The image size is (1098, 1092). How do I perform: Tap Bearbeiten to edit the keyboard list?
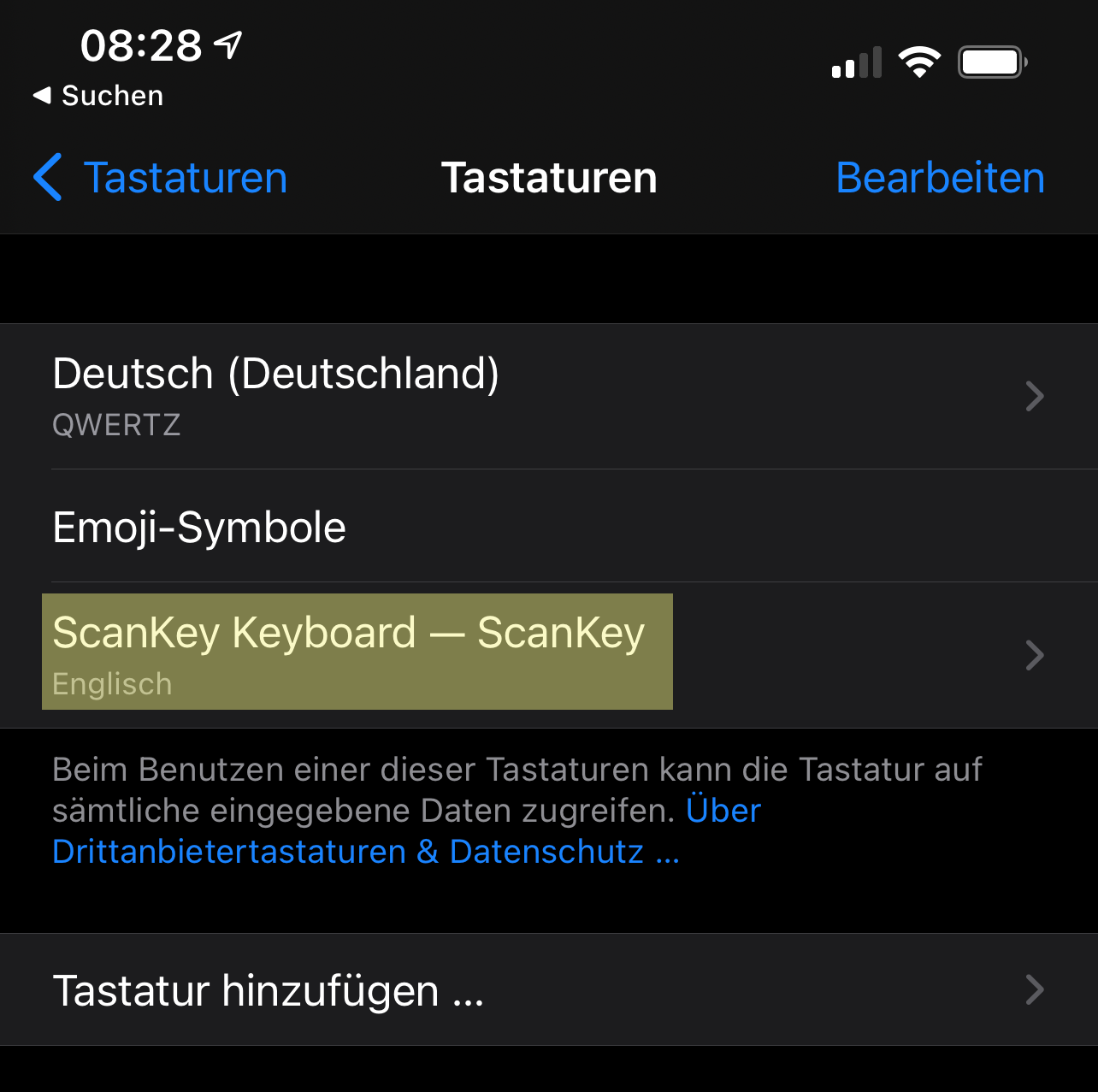tap(939, 178)
